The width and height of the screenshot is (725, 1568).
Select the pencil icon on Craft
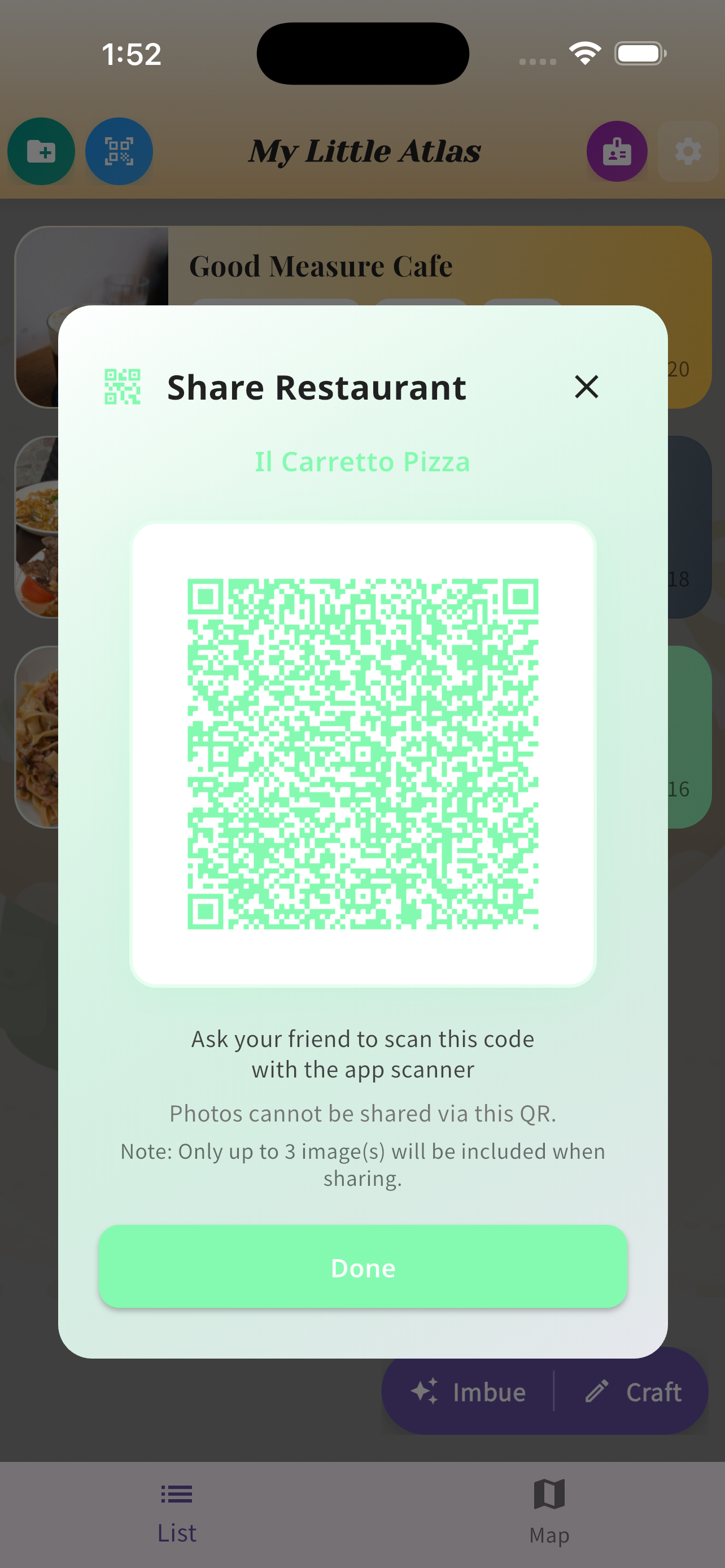coord(599,1391)
